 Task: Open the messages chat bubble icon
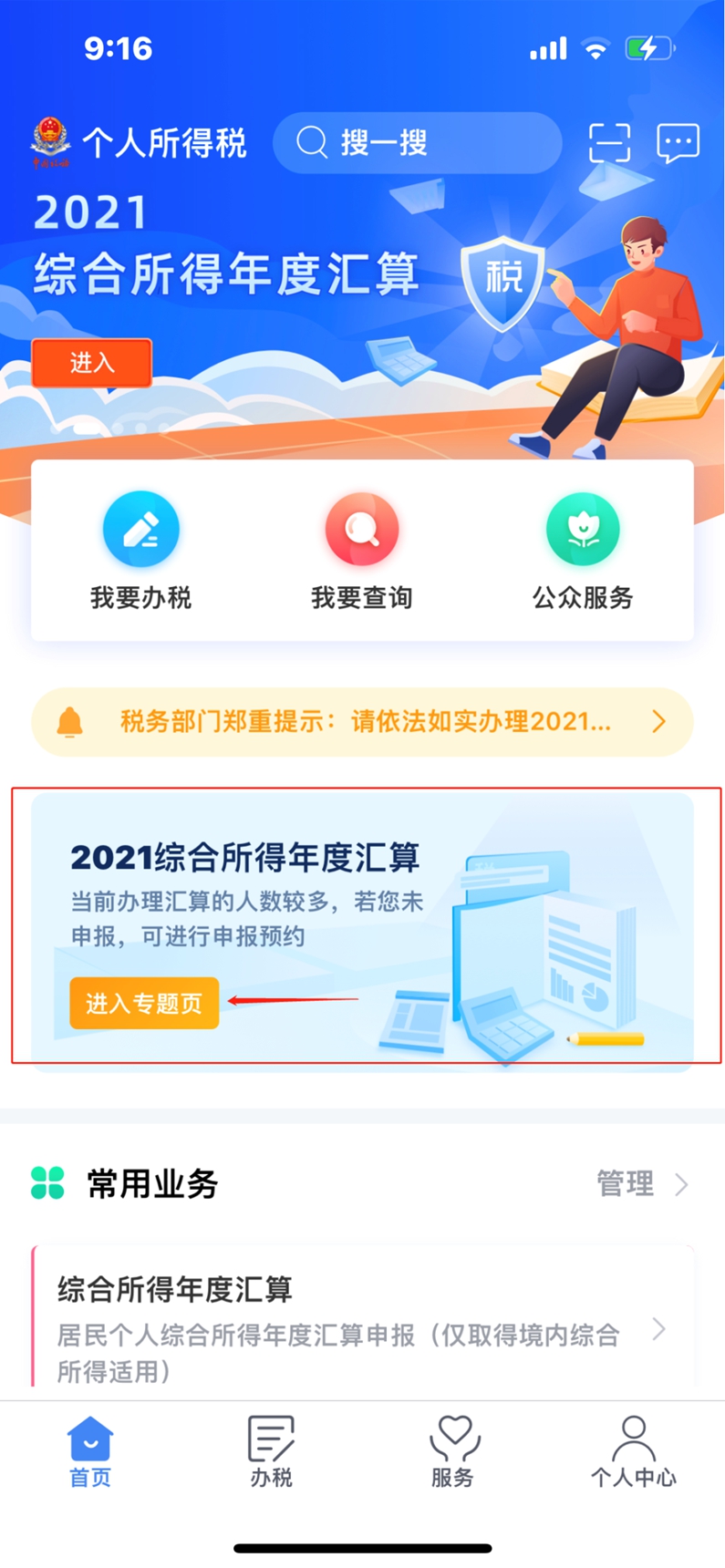click(678, 143)
